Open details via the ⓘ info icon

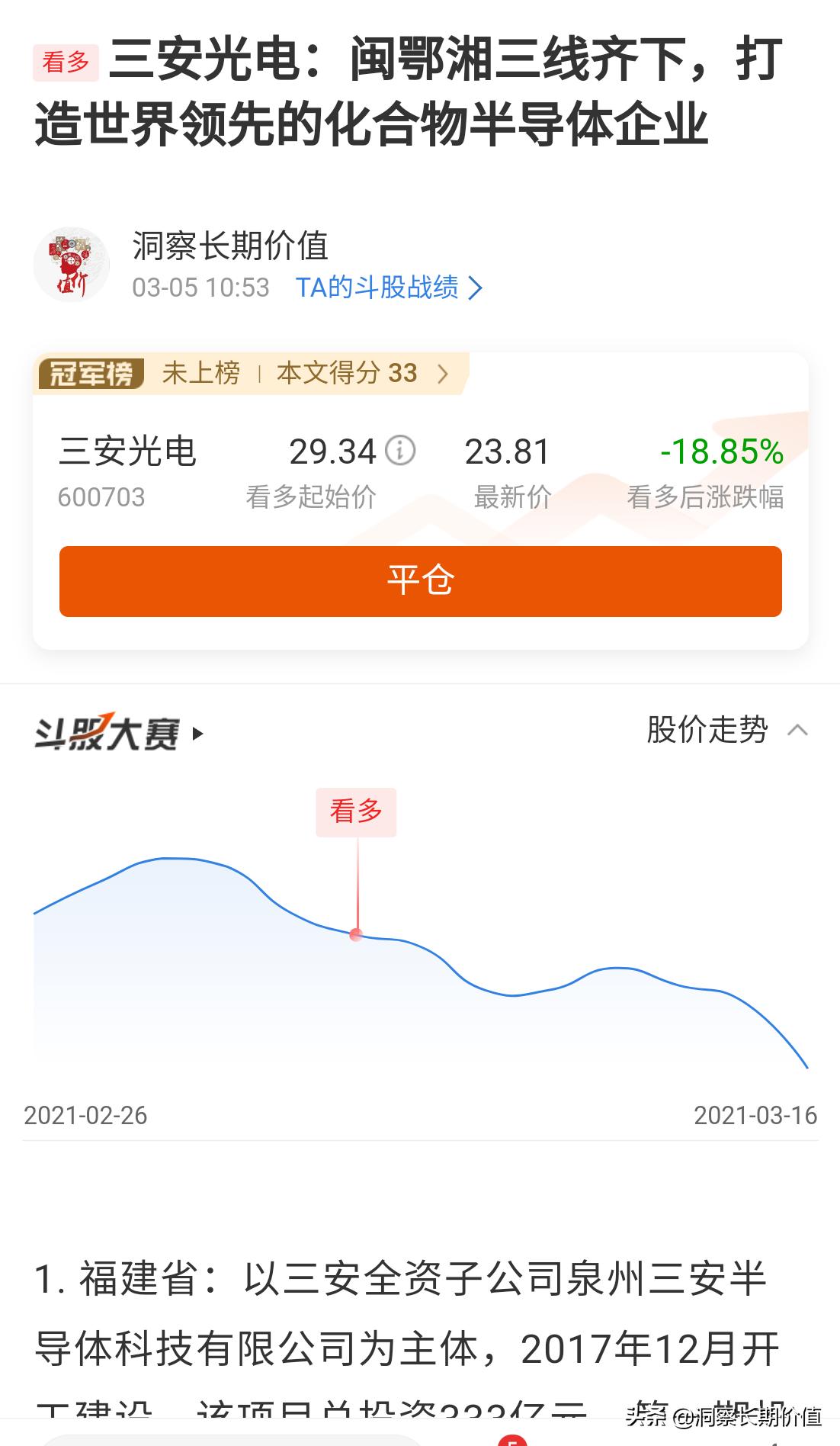(399, 451)
